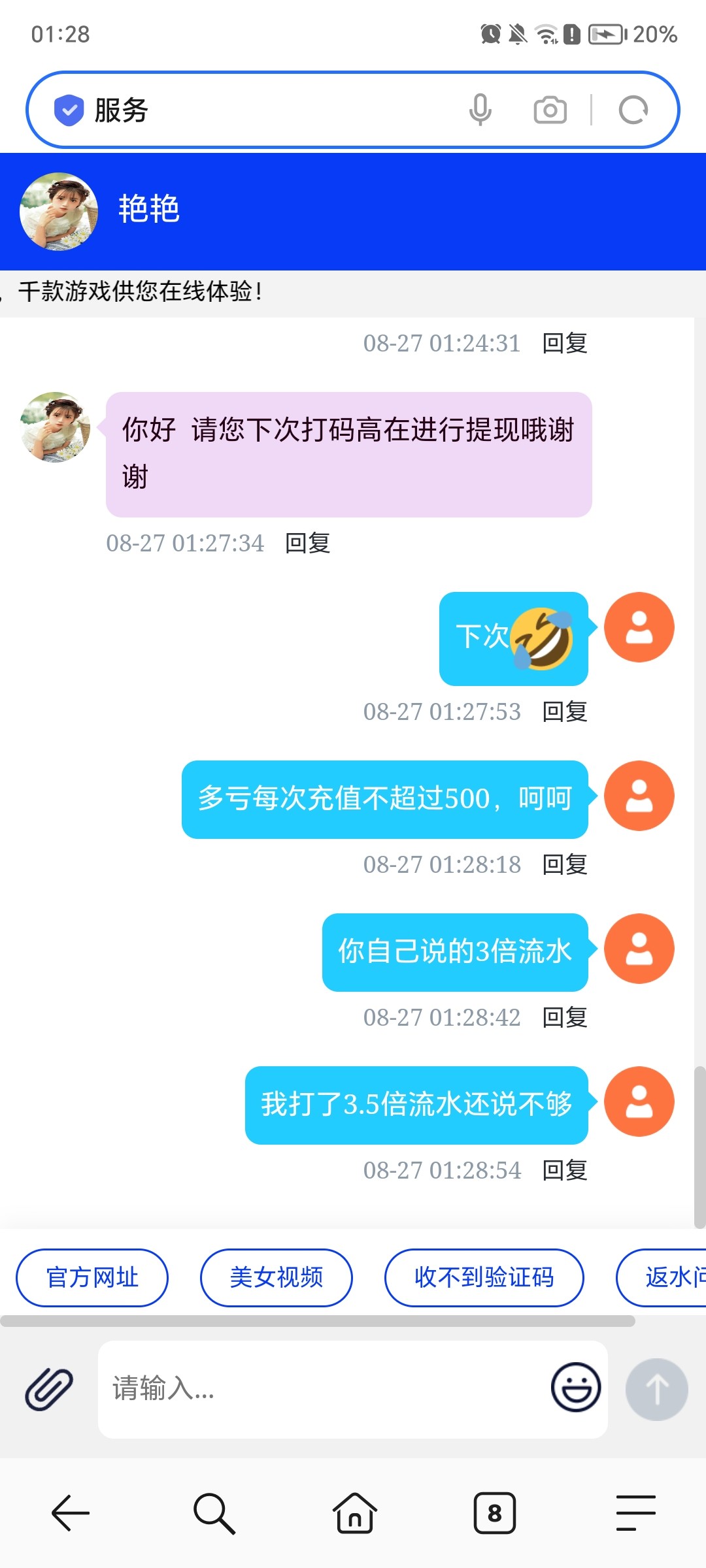Go to homepage using the home icon
The image size is (706, 1568).
pos(353,1511)
